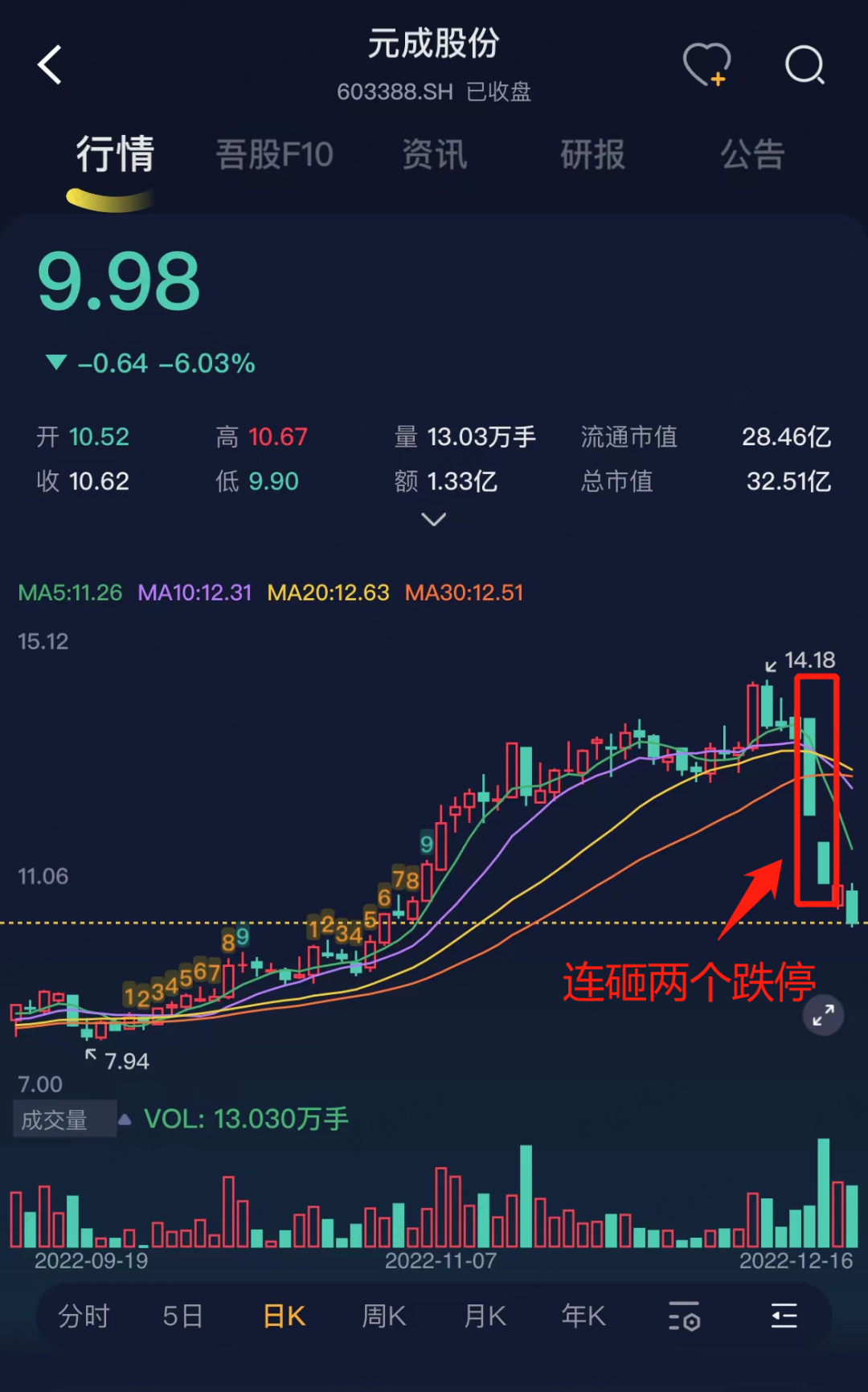Select the 周K chart period

point(383,1316)
